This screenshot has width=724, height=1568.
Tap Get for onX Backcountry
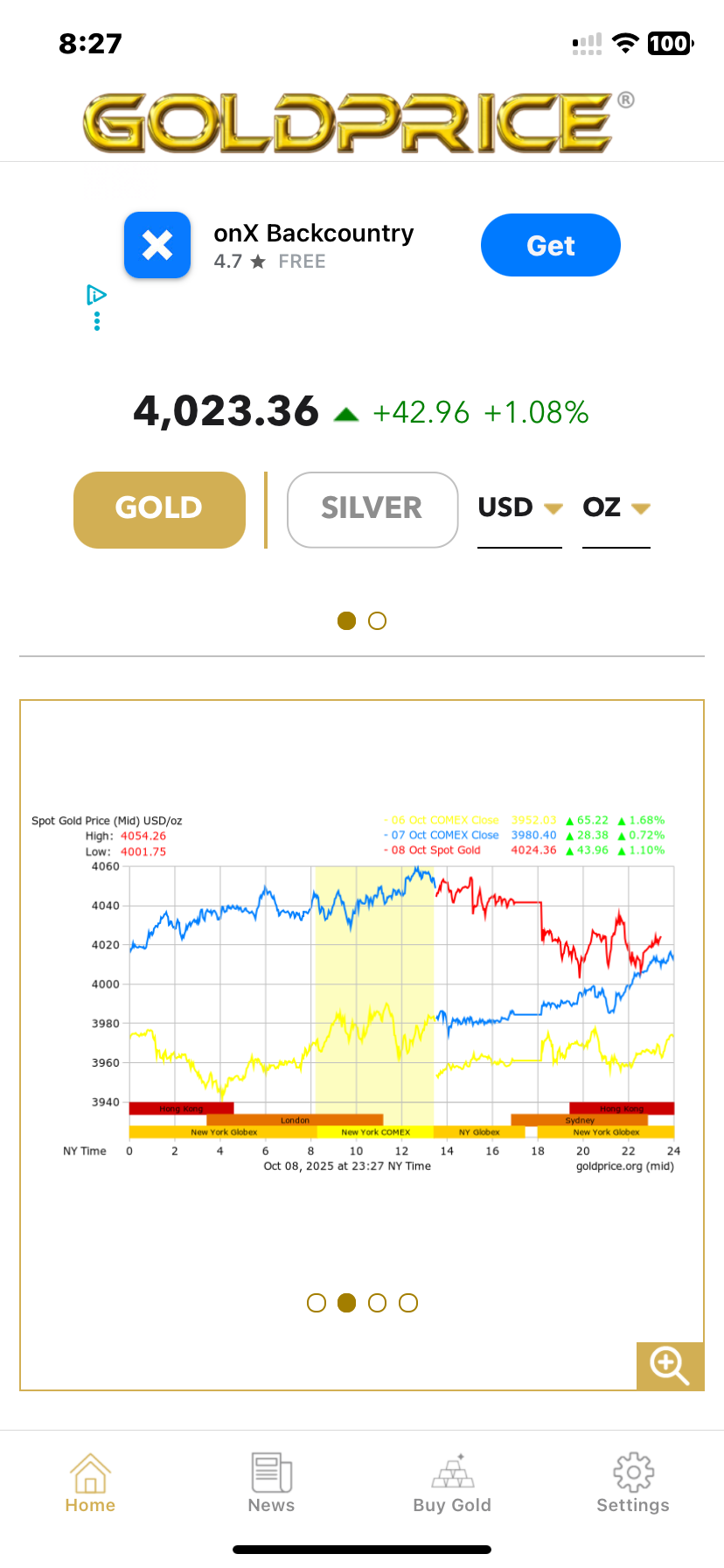click(550, 245)
